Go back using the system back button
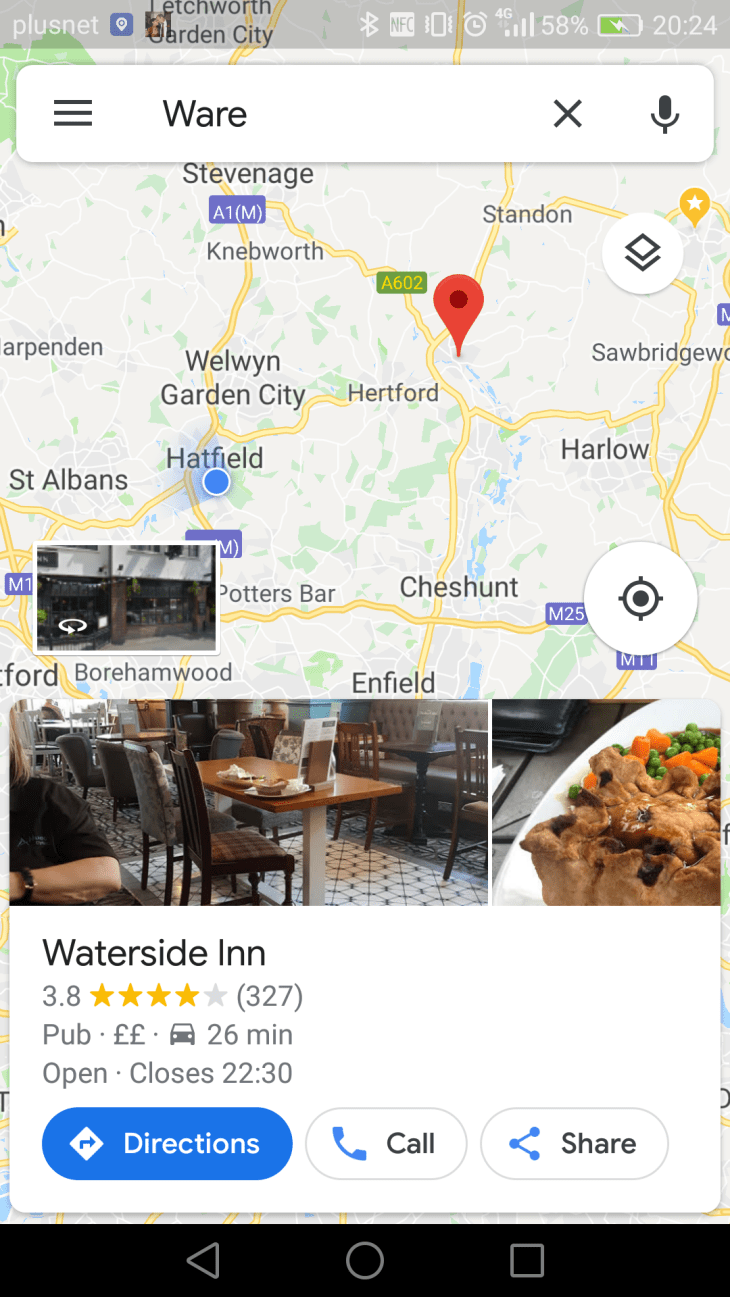 pyautogui.click(x=203, y=1260)
